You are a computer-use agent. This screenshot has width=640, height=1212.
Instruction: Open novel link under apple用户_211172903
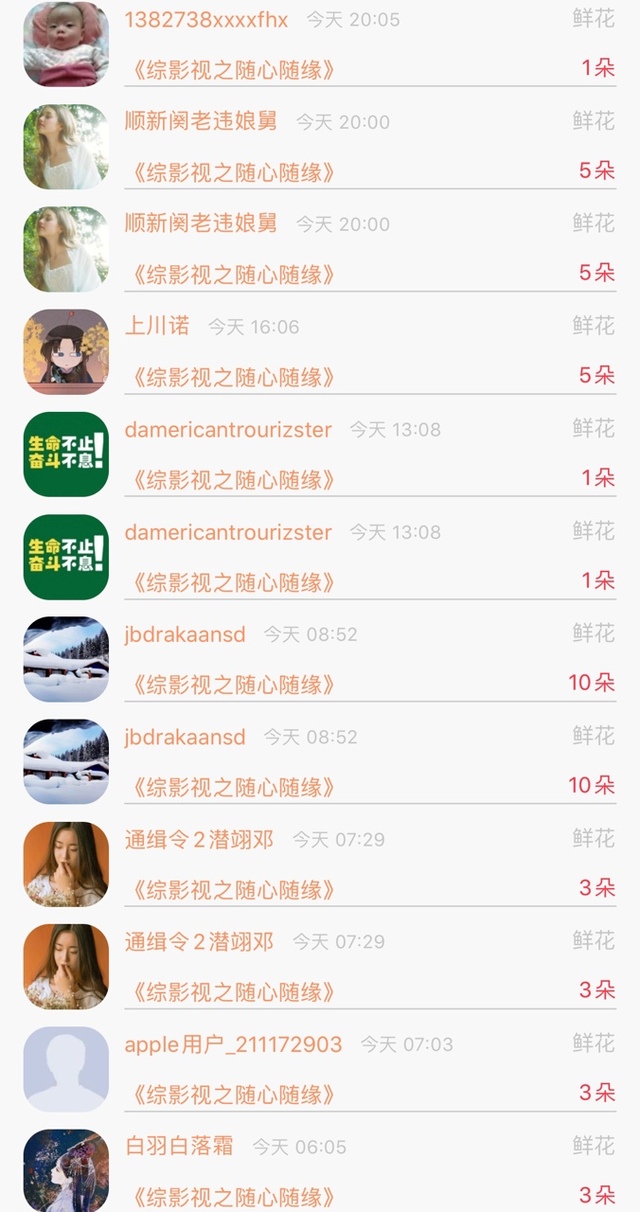point(229,1095)
